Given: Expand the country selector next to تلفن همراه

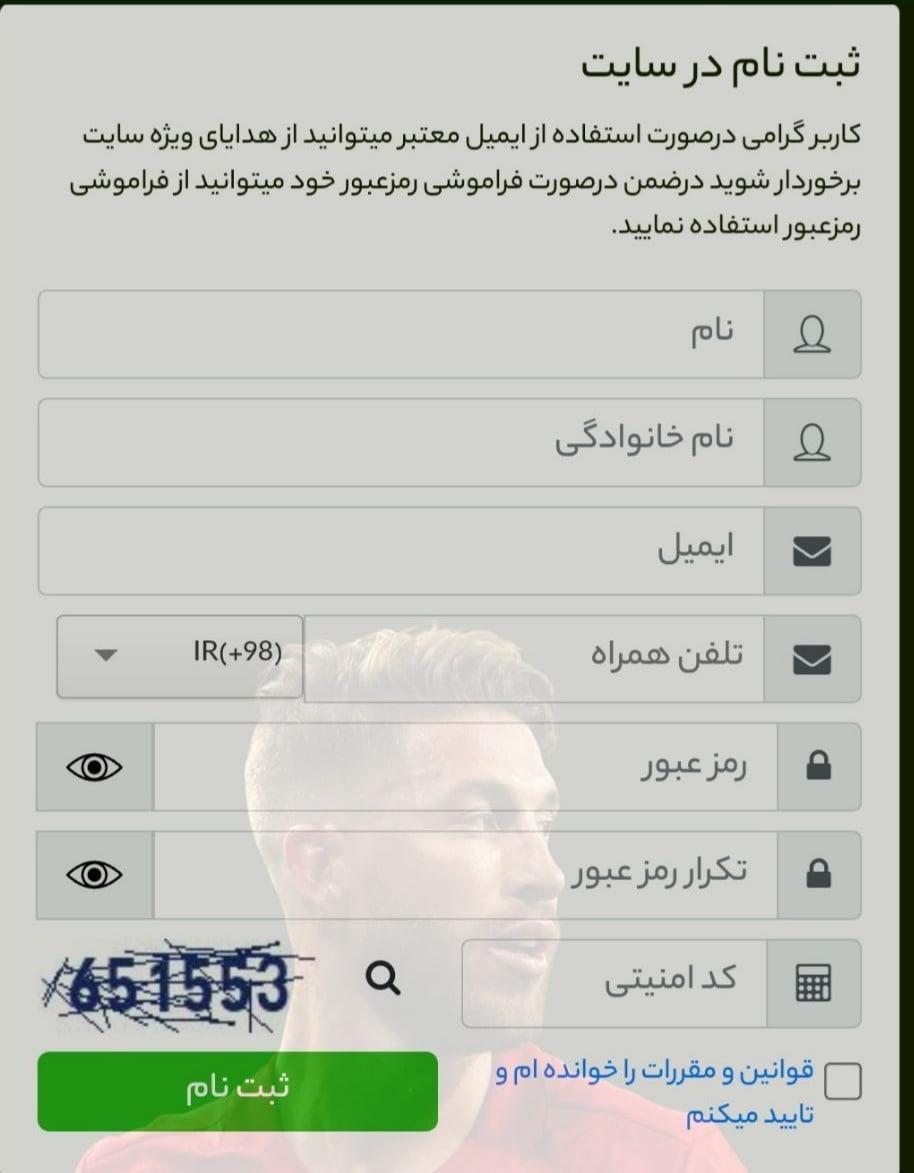Looking at the screenshot, I should click(x=178, y=658).
